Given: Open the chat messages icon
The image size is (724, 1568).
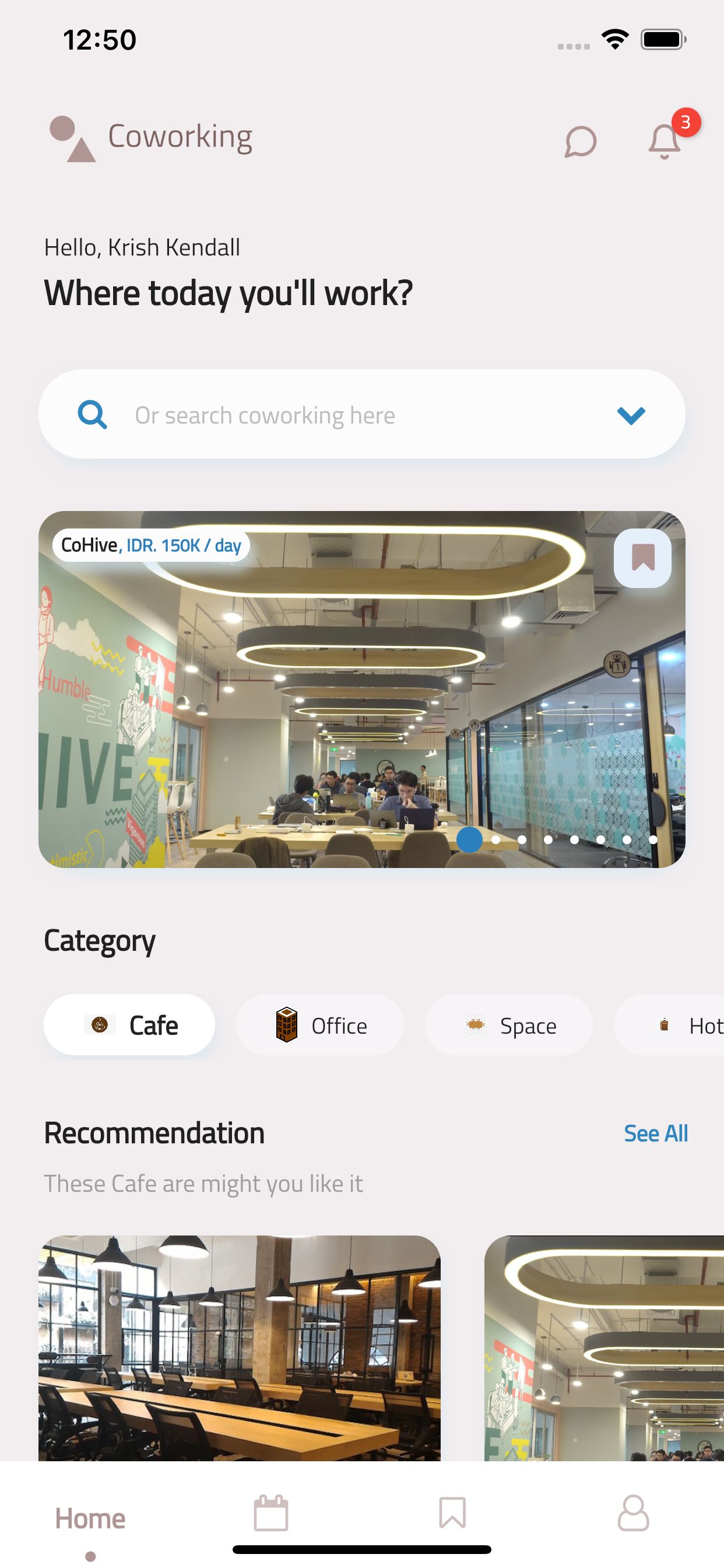Looking at the screenshot, I should click(580, 142).
